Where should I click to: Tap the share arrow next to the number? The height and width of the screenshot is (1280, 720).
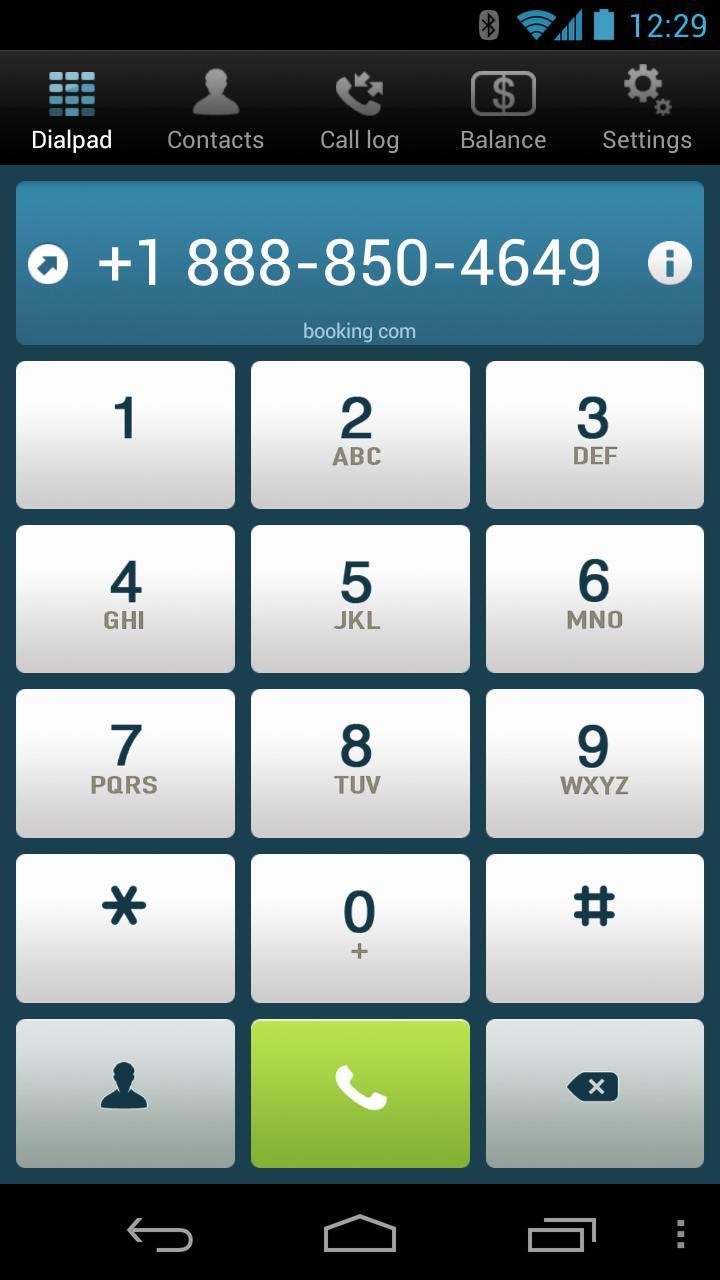[x=48, y=263]
